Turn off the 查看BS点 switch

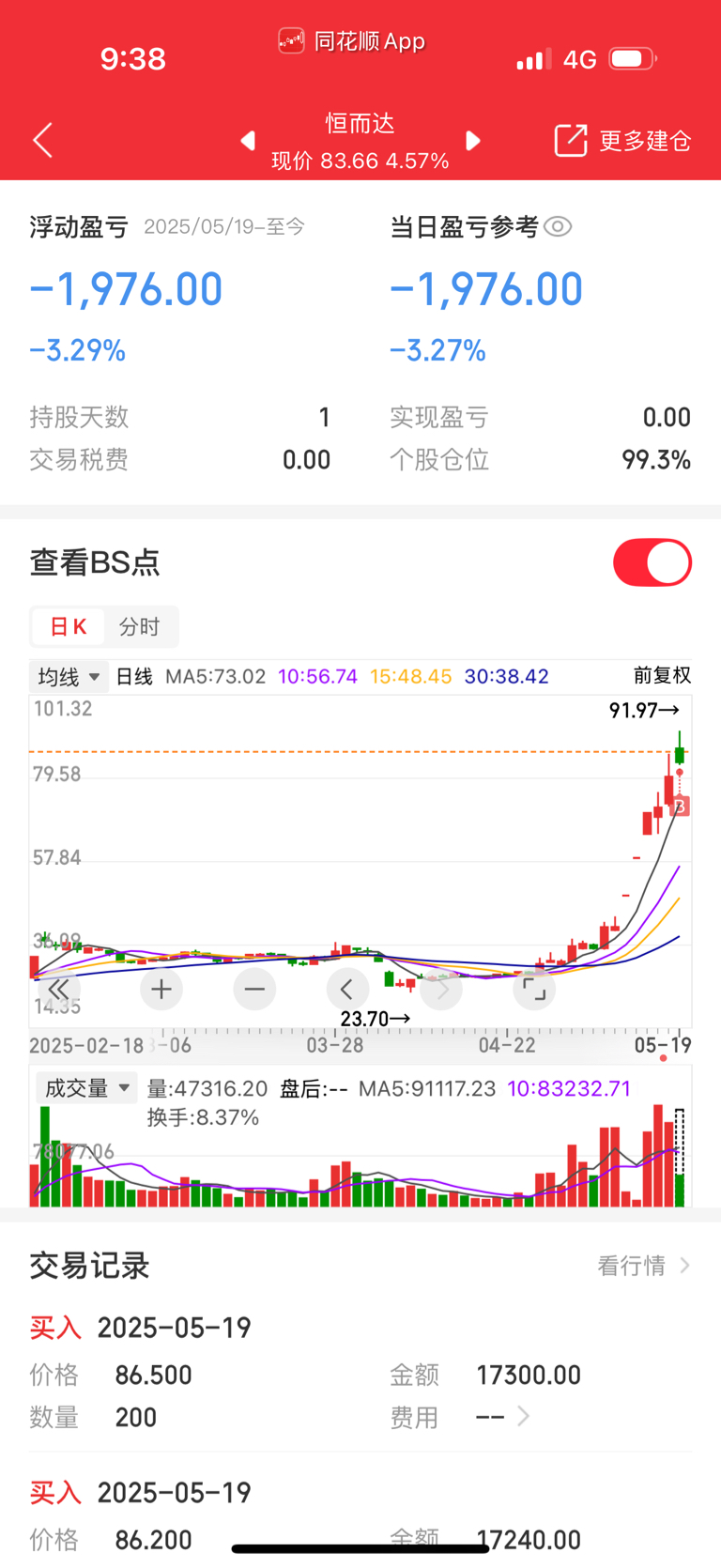(652, 562)
